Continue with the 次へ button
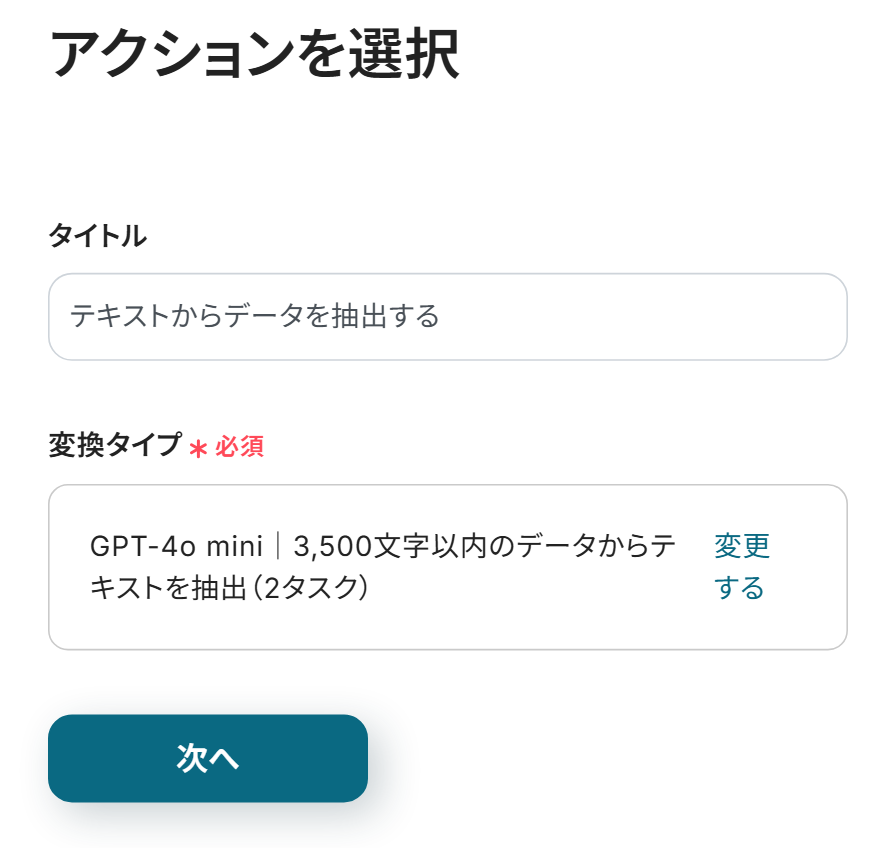Screen dimensions: 890x848 coord(208,758)
